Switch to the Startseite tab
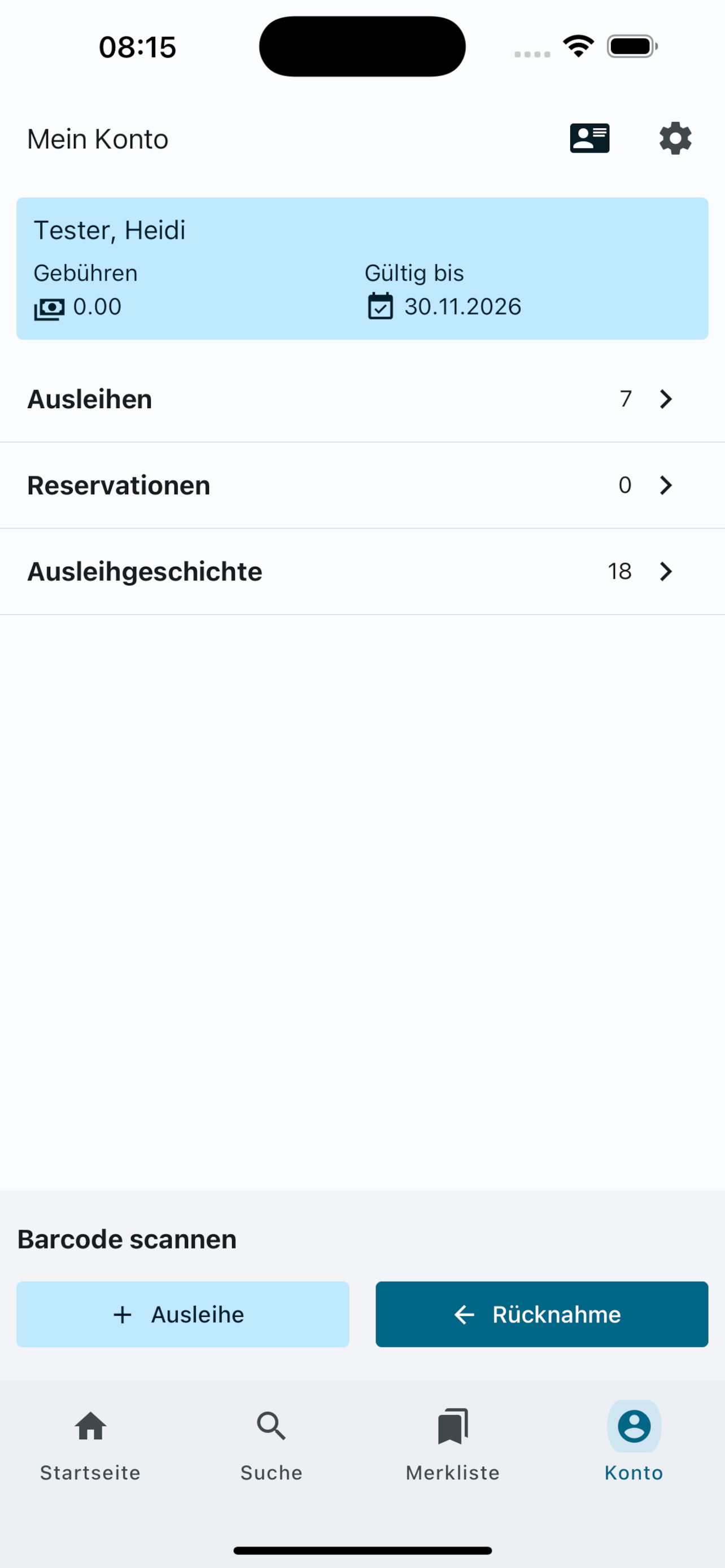 coord(91,1444)
